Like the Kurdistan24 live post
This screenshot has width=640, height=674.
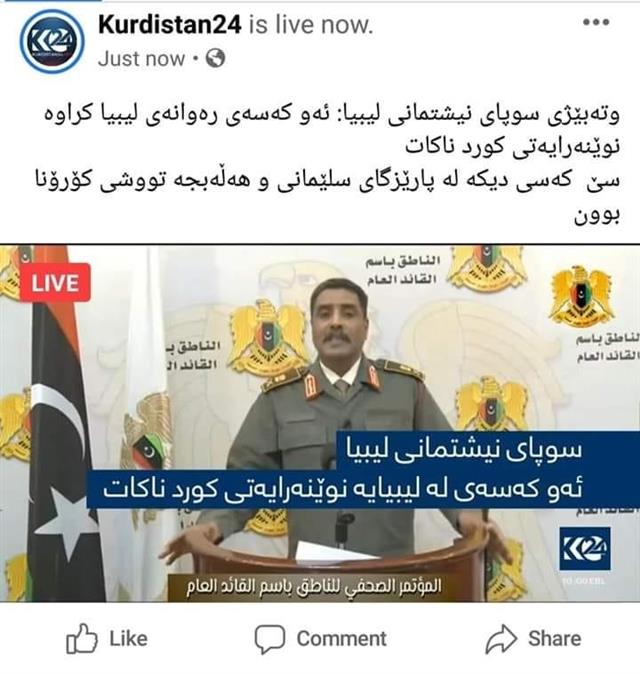coord(106,638)
